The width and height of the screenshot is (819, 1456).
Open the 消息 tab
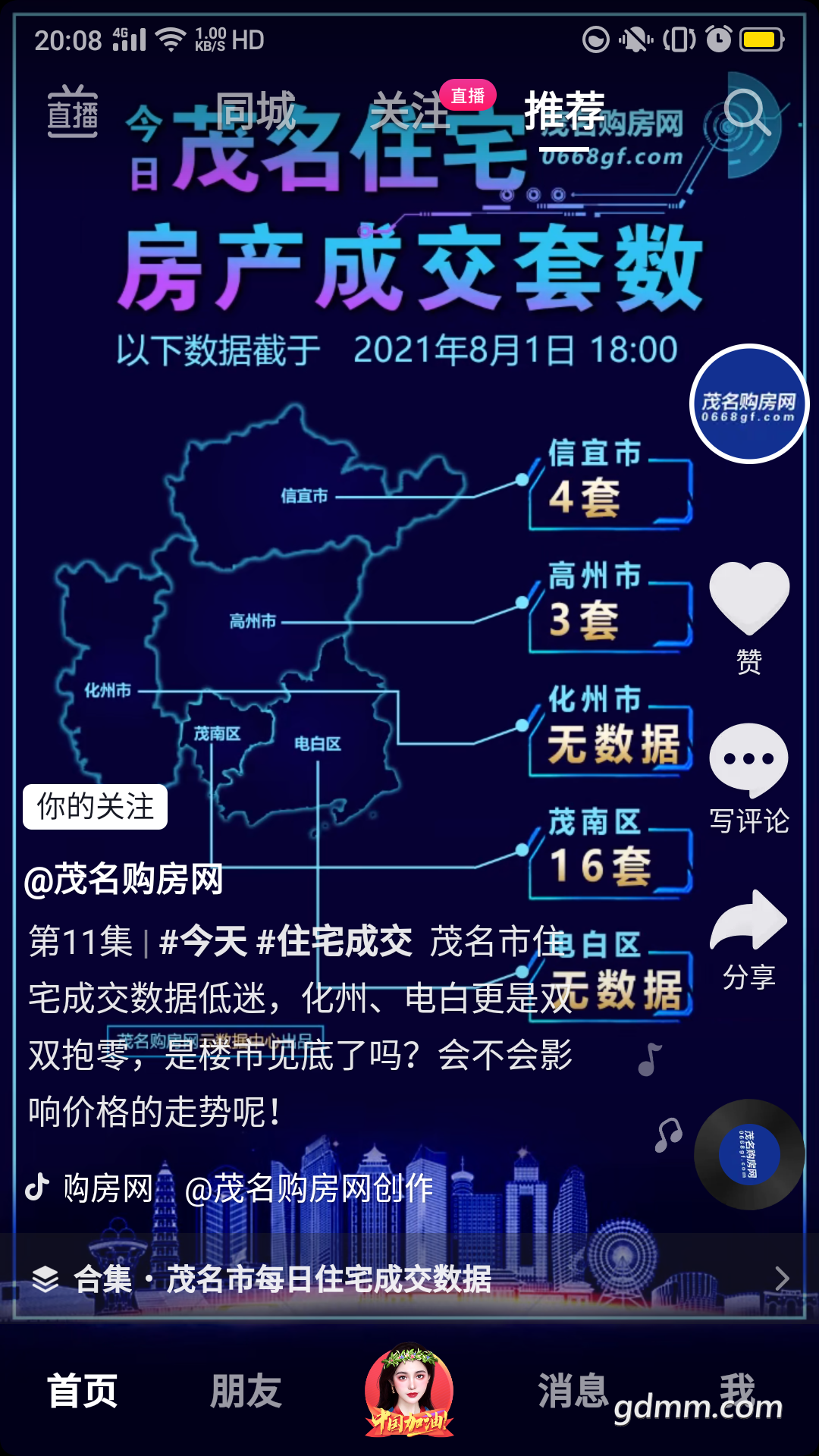(x=573, y=1391)
